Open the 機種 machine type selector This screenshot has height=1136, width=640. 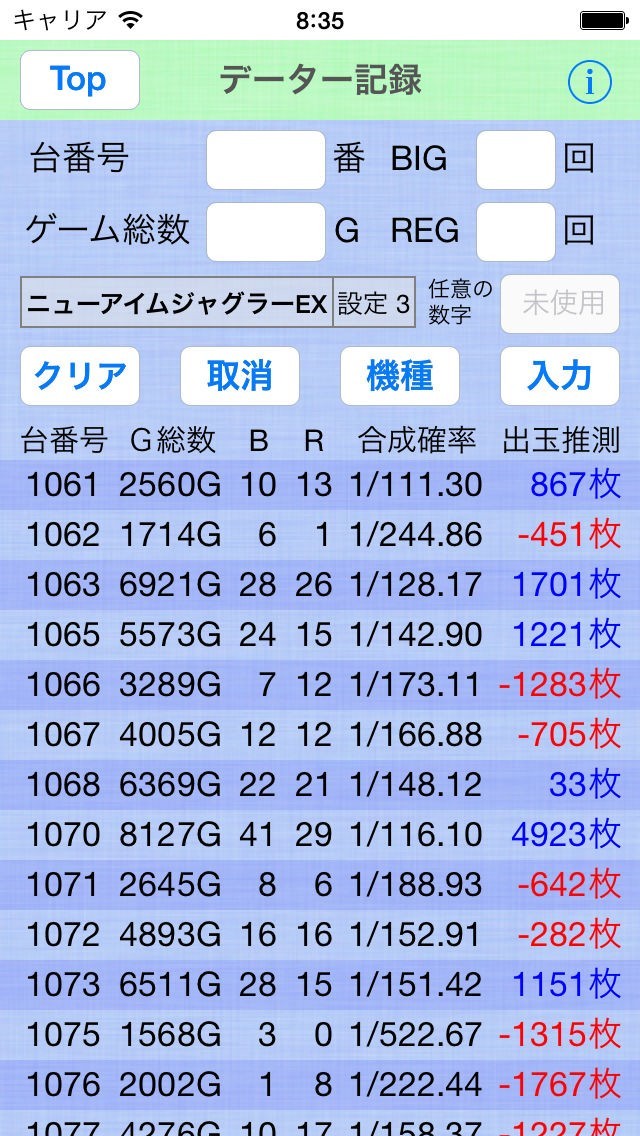(x=400, y=376)
